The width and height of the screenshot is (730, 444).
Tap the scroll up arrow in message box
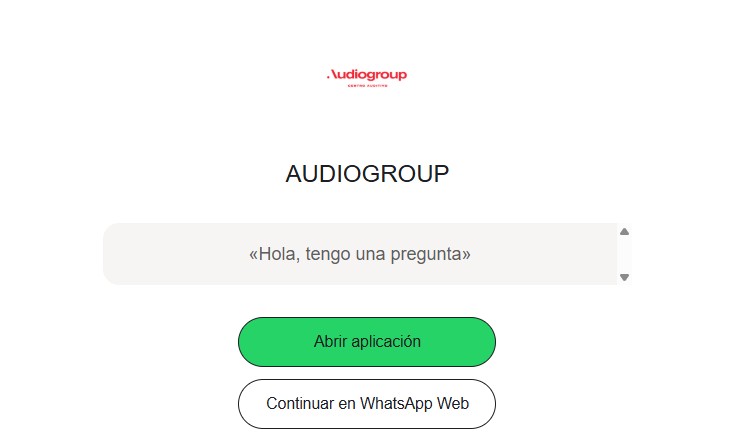(624, 232)
